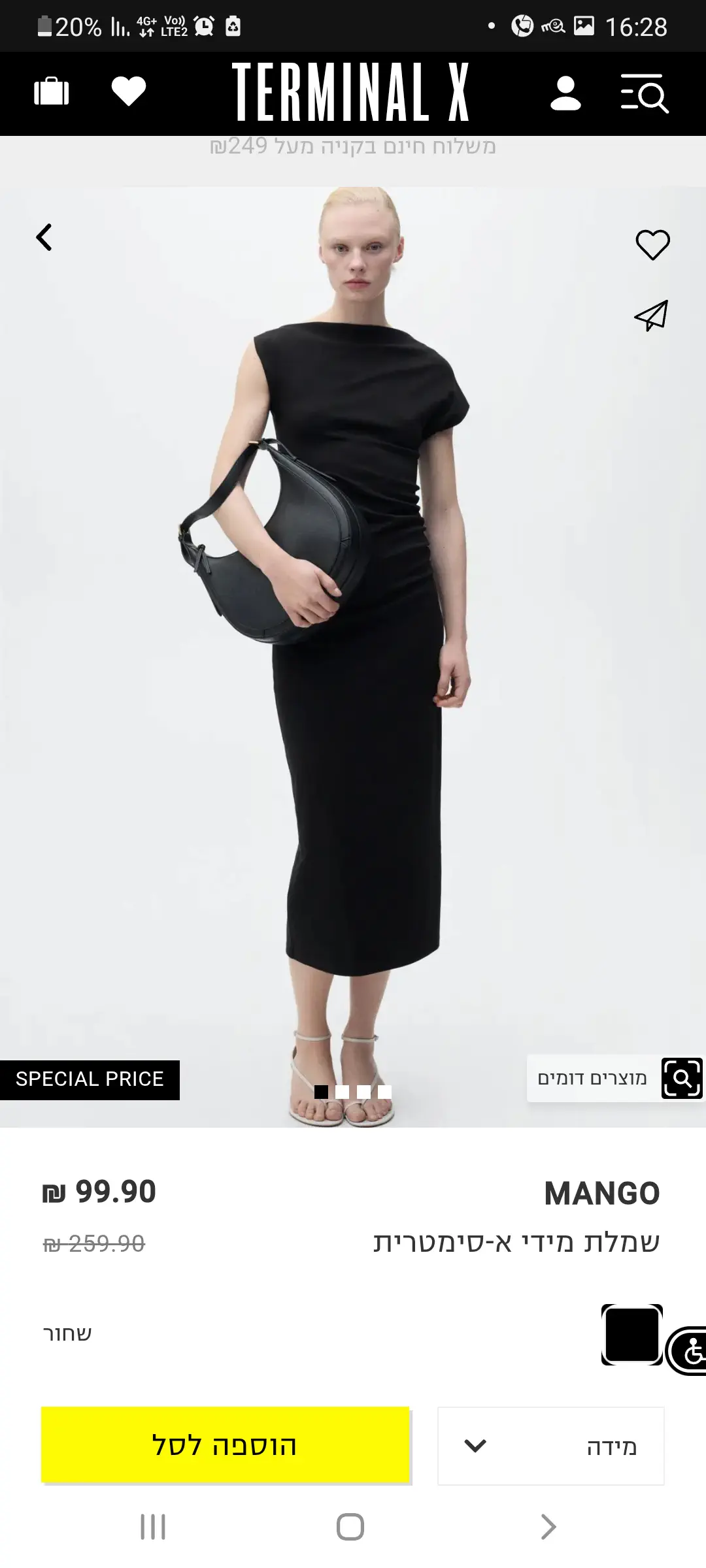Viewport: 706px width, 1568px height.
Task: Open the accessibility menu icon
Action: point(690,1351)
